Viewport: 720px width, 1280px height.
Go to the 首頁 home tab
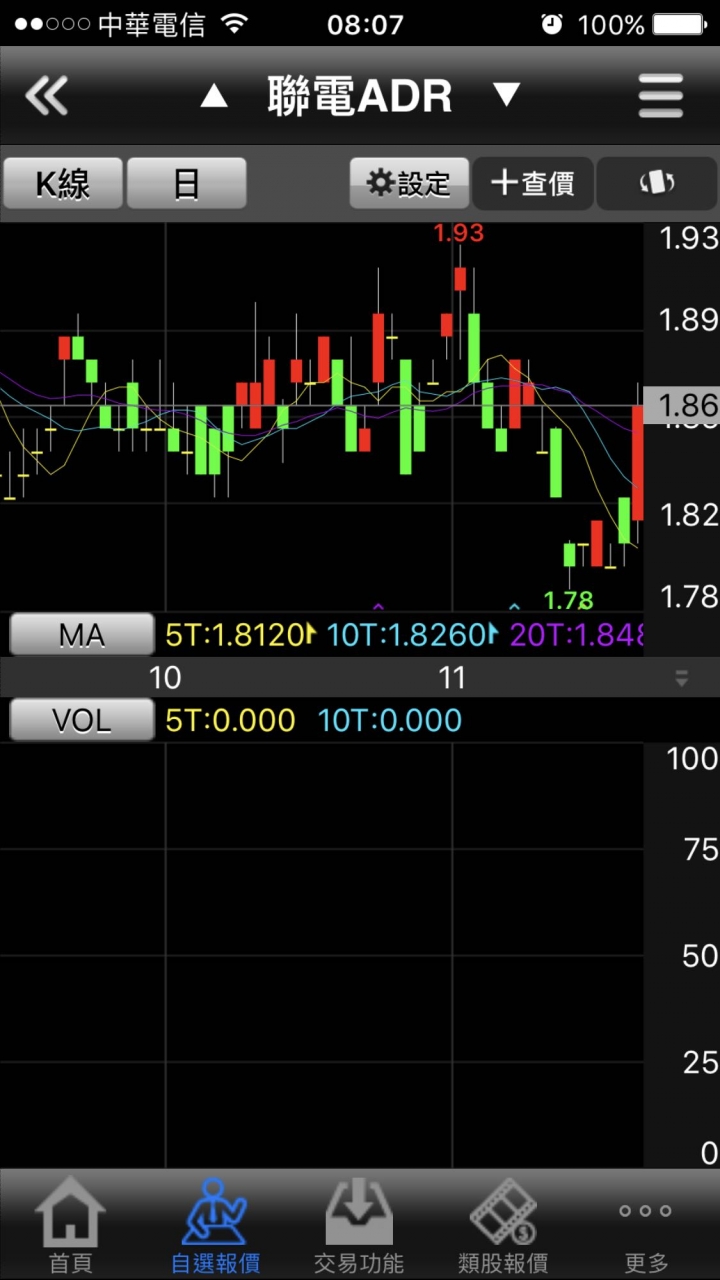(70, 1226)
